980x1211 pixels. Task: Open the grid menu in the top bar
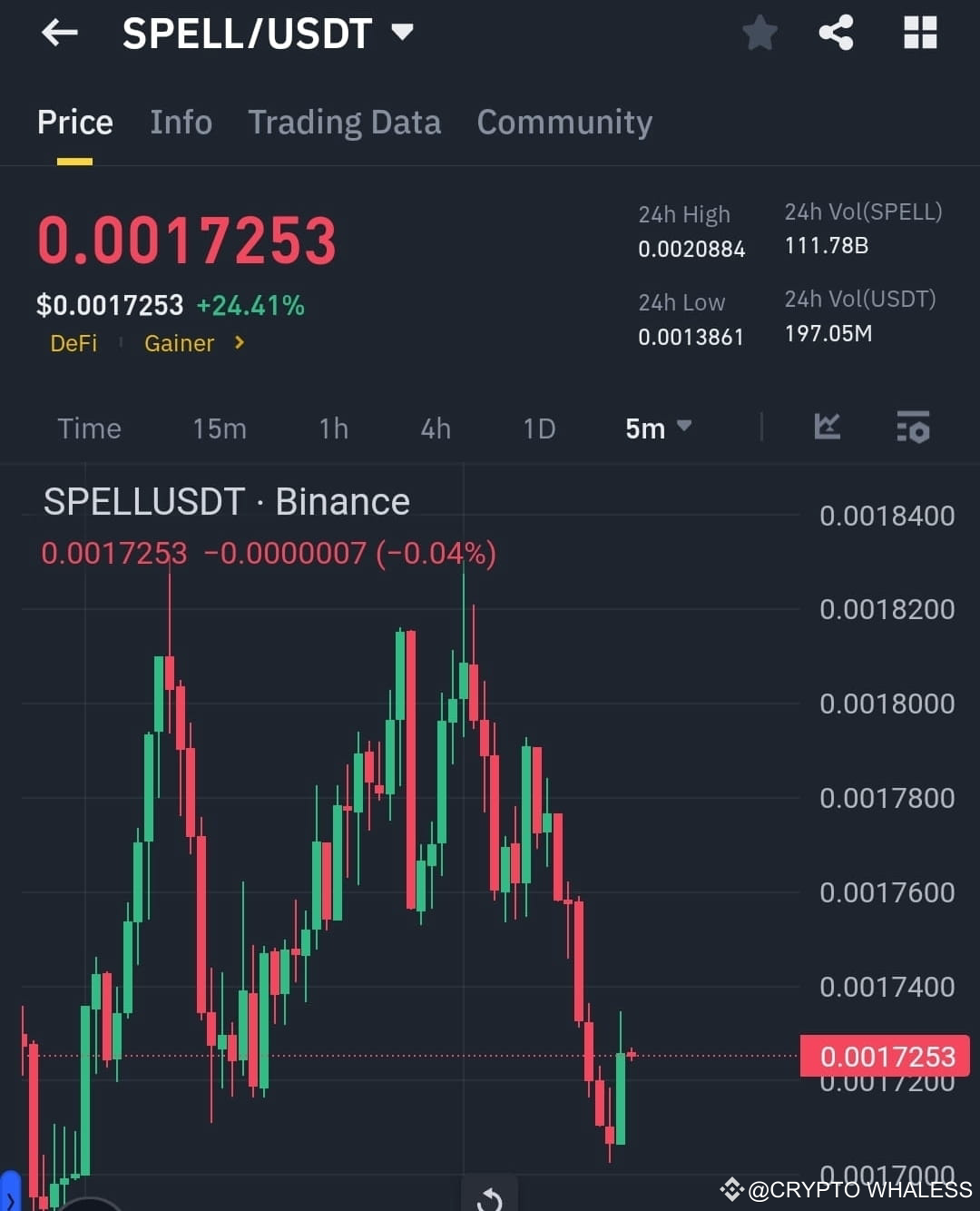pyautogui.click(x=920, y=33)
